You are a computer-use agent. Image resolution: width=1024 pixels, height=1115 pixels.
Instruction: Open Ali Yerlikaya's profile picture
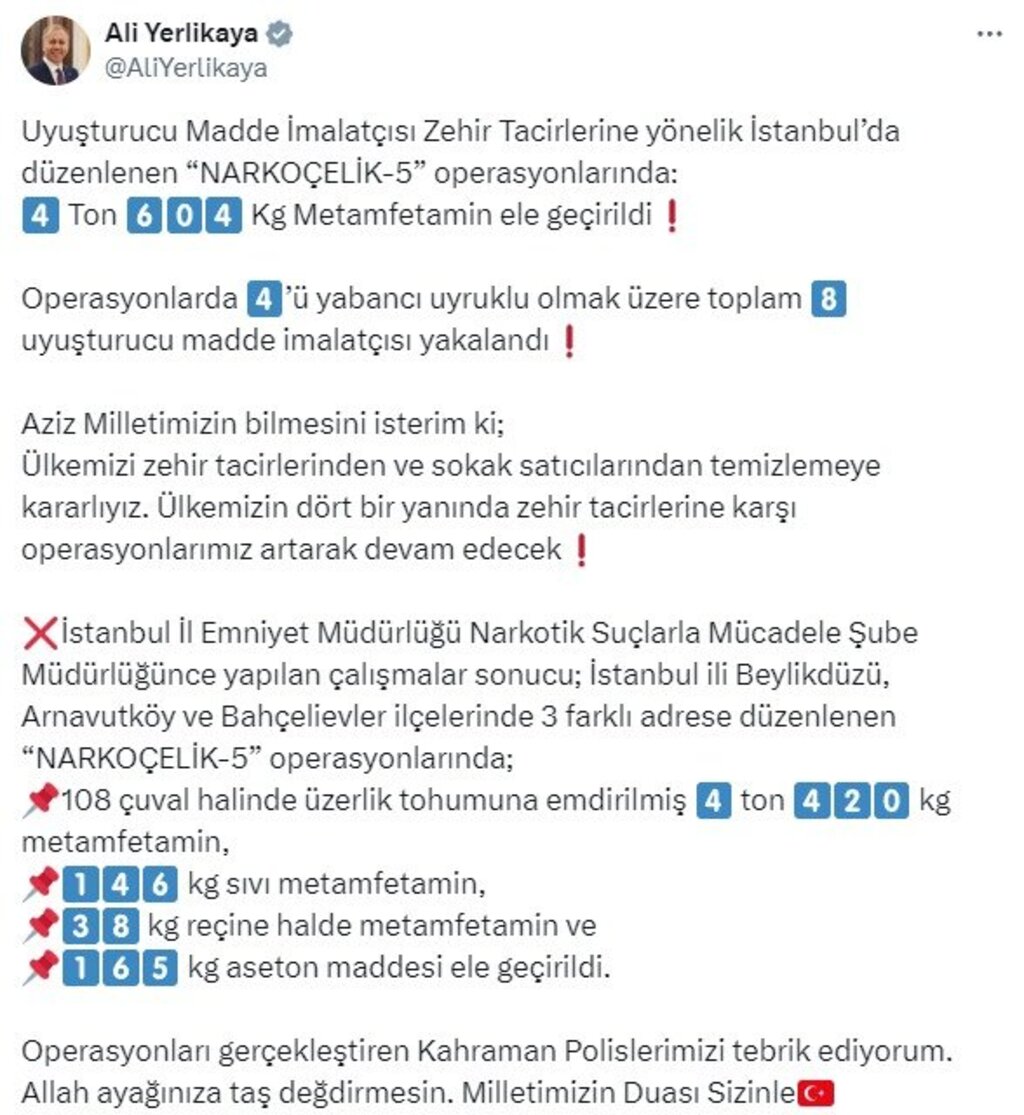(56, 50)
